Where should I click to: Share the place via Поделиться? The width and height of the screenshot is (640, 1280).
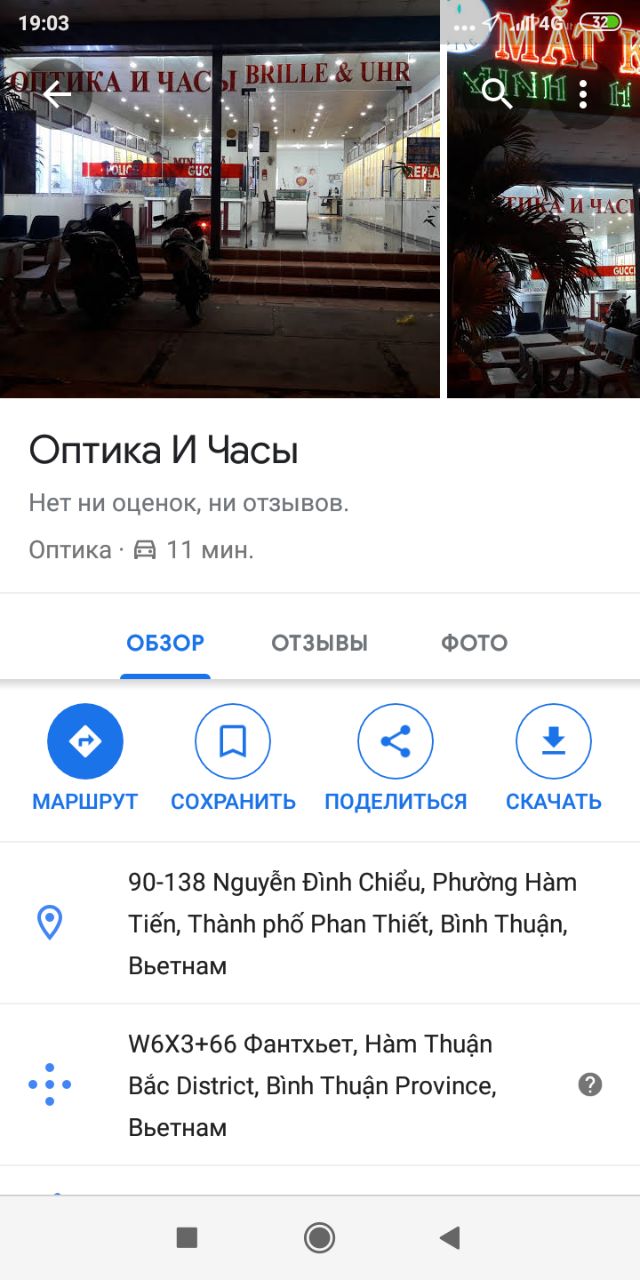pyautogui.click(x=395, y=742)
